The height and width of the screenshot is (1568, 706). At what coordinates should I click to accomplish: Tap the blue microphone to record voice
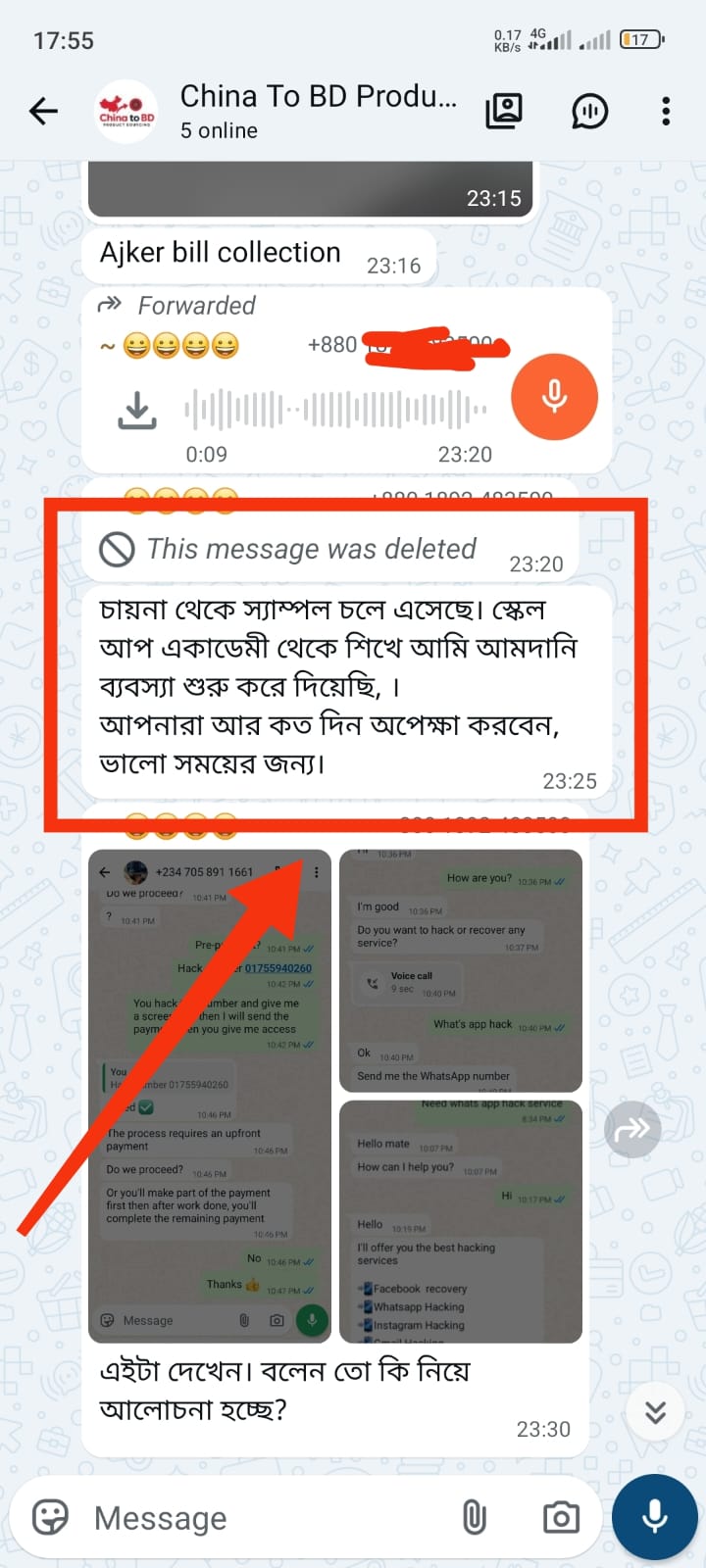pyautogui.click(x=654, y=1517)
